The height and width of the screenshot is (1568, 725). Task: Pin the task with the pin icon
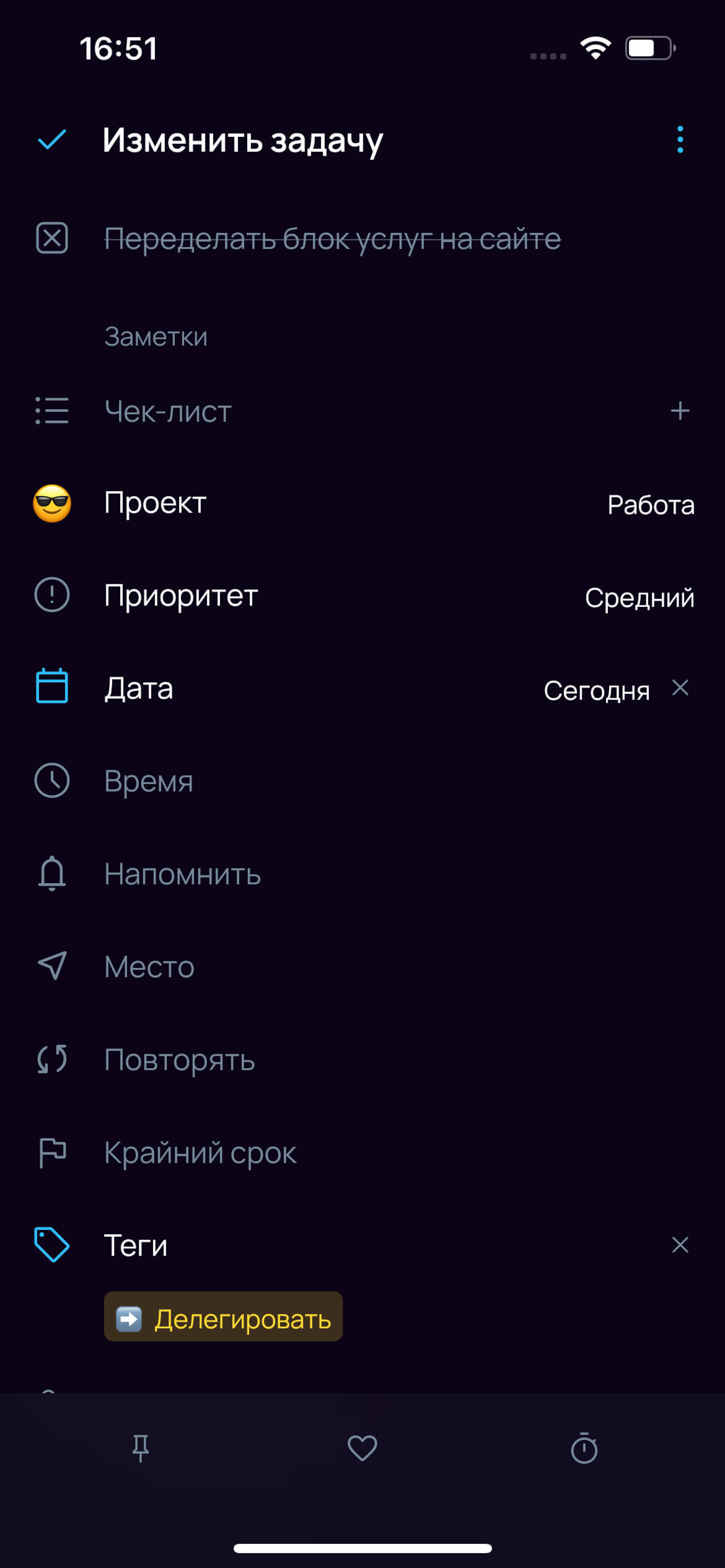[x=141, y=1448]
